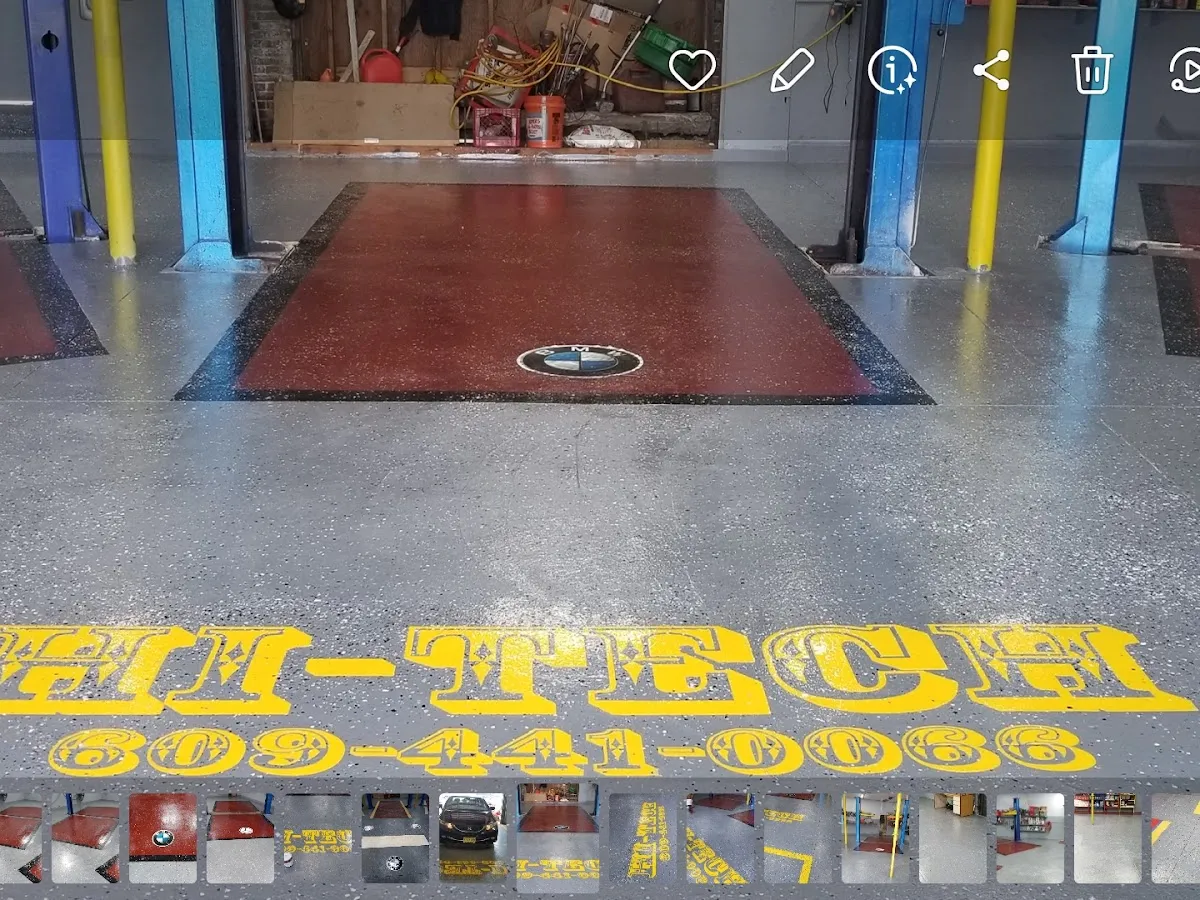1200x900 pixels.
Task: Share this photo
Action: click(991, 71)
